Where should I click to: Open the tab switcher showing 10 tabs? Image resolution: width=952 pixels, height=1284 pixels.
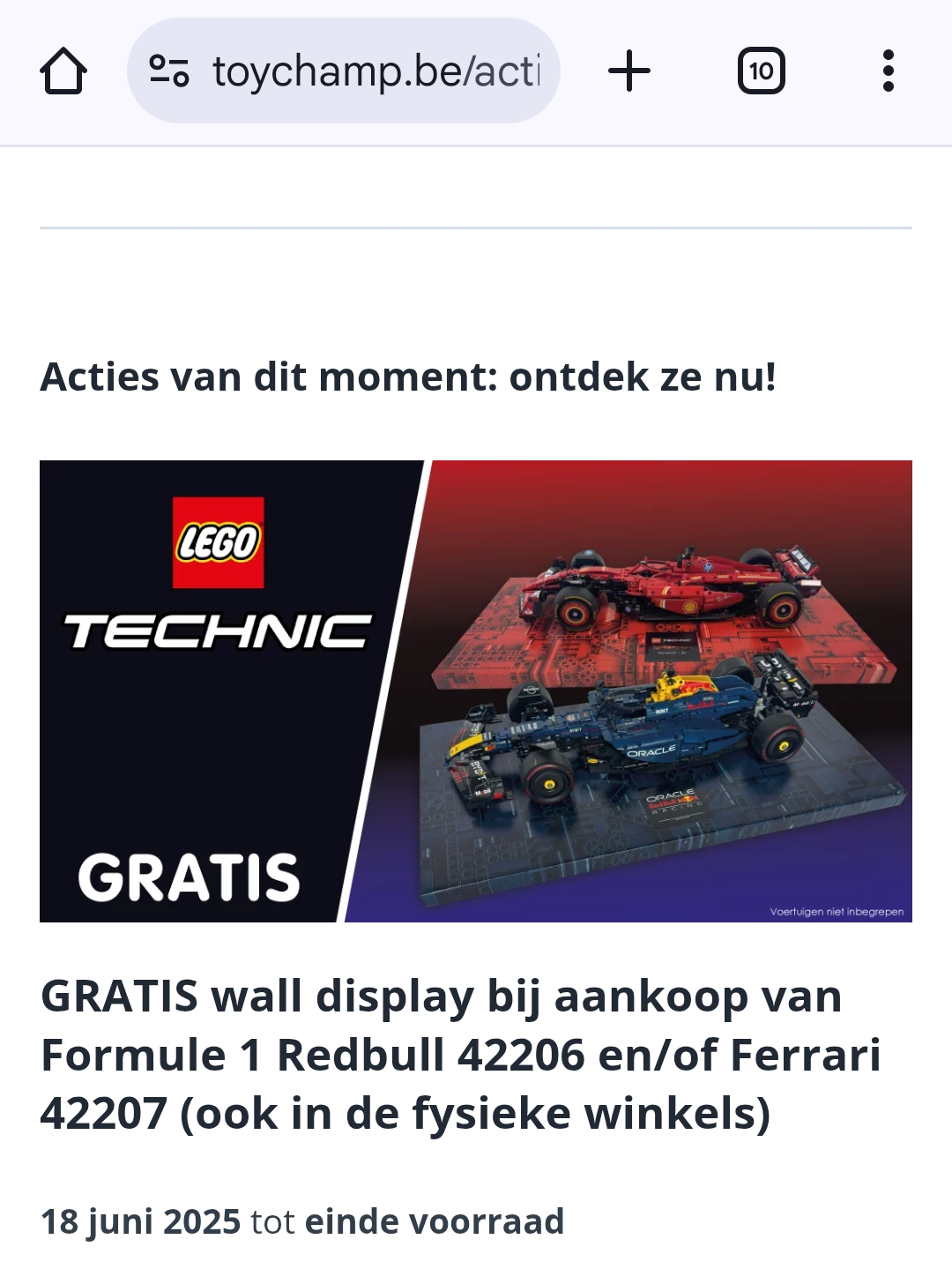(762, 71)
